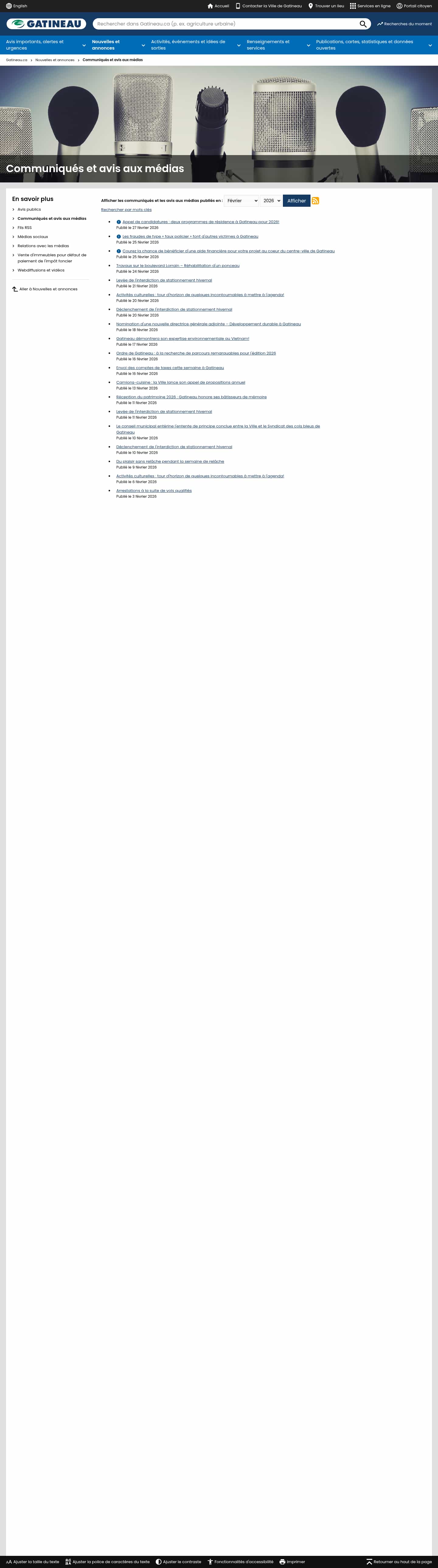438x1568 pixels.
Task: Tap the magnifying glass search icon
Action: 363,24
